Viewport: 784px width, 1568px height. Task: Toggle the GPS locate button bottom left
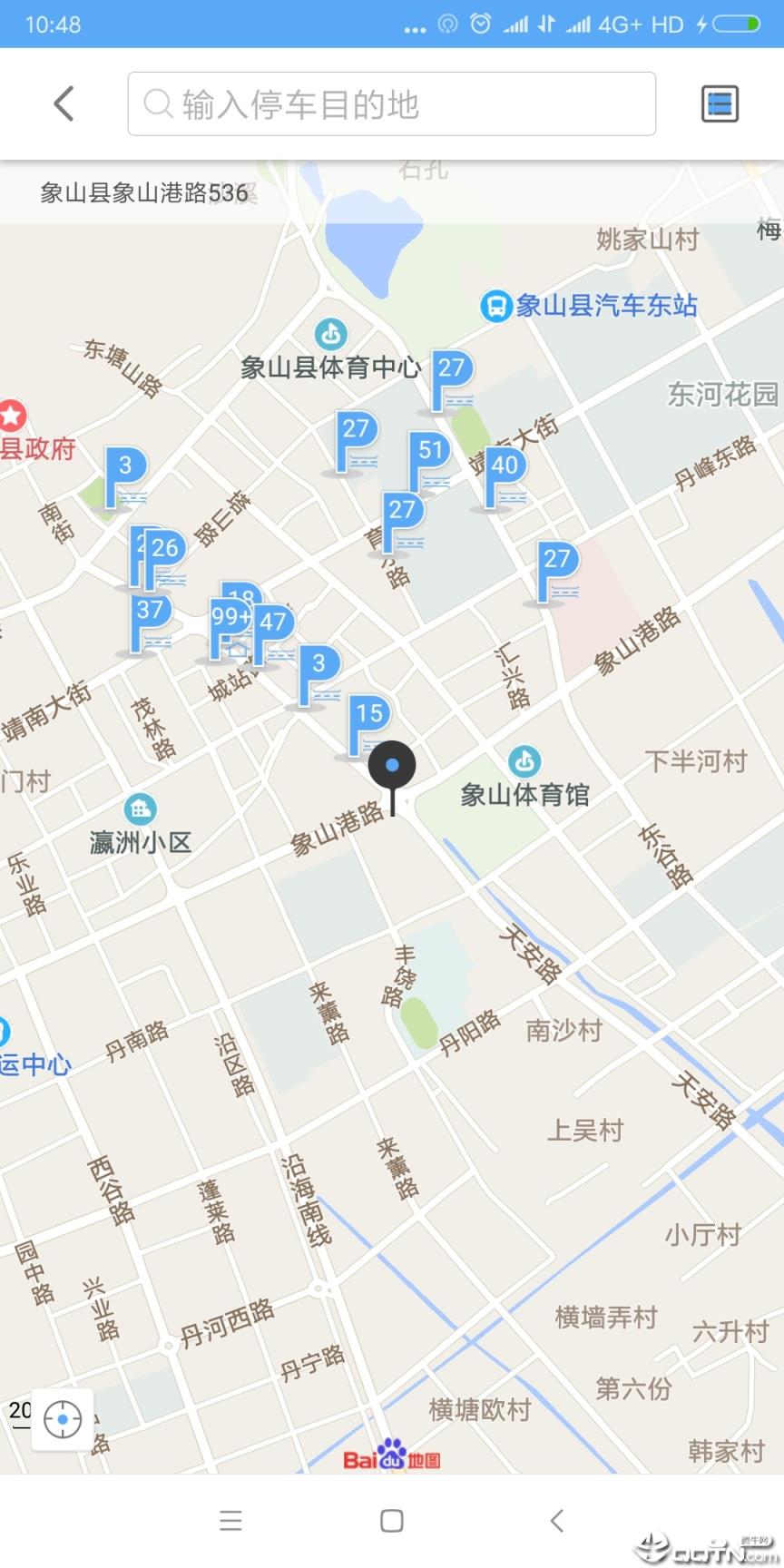coord(61,1419)
